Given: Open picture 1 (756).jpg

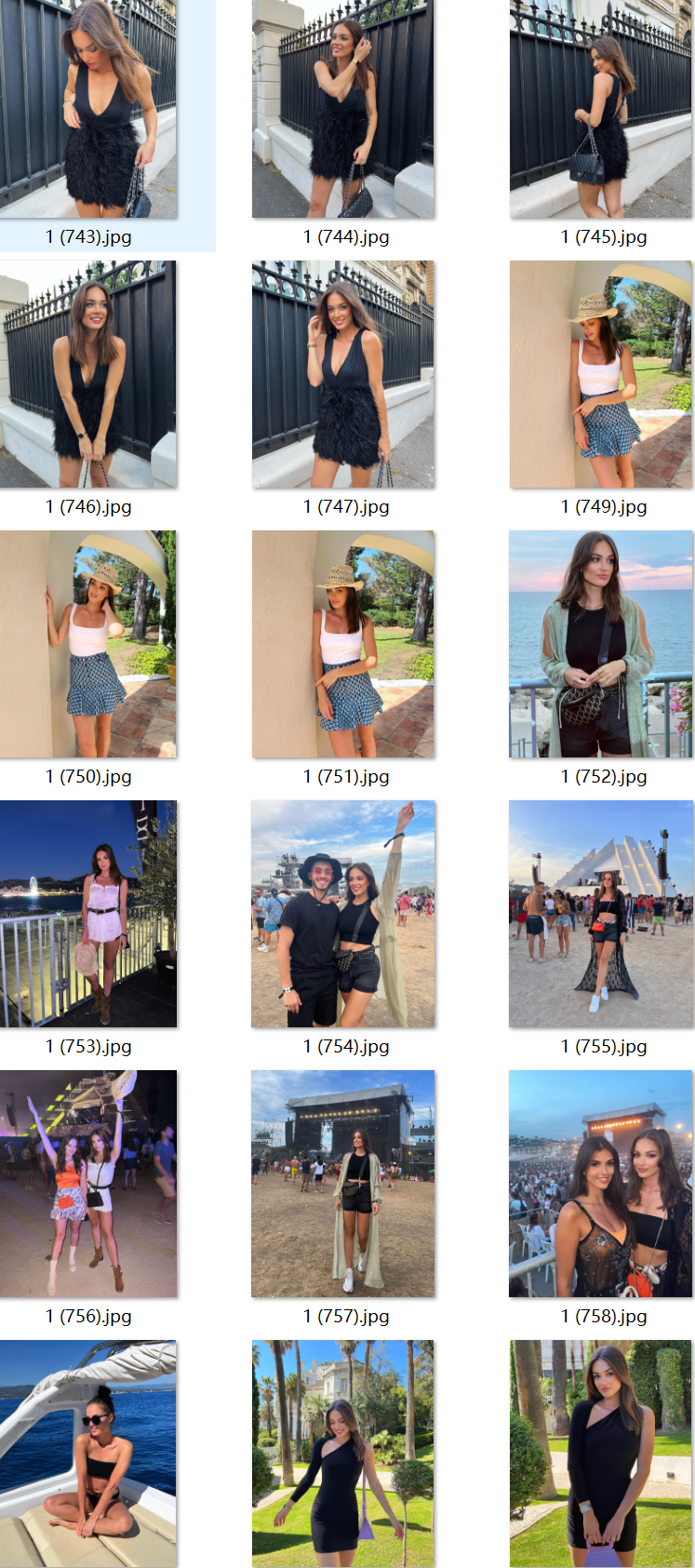Looking at the screenshot, I should click(x=88, y=1184).
